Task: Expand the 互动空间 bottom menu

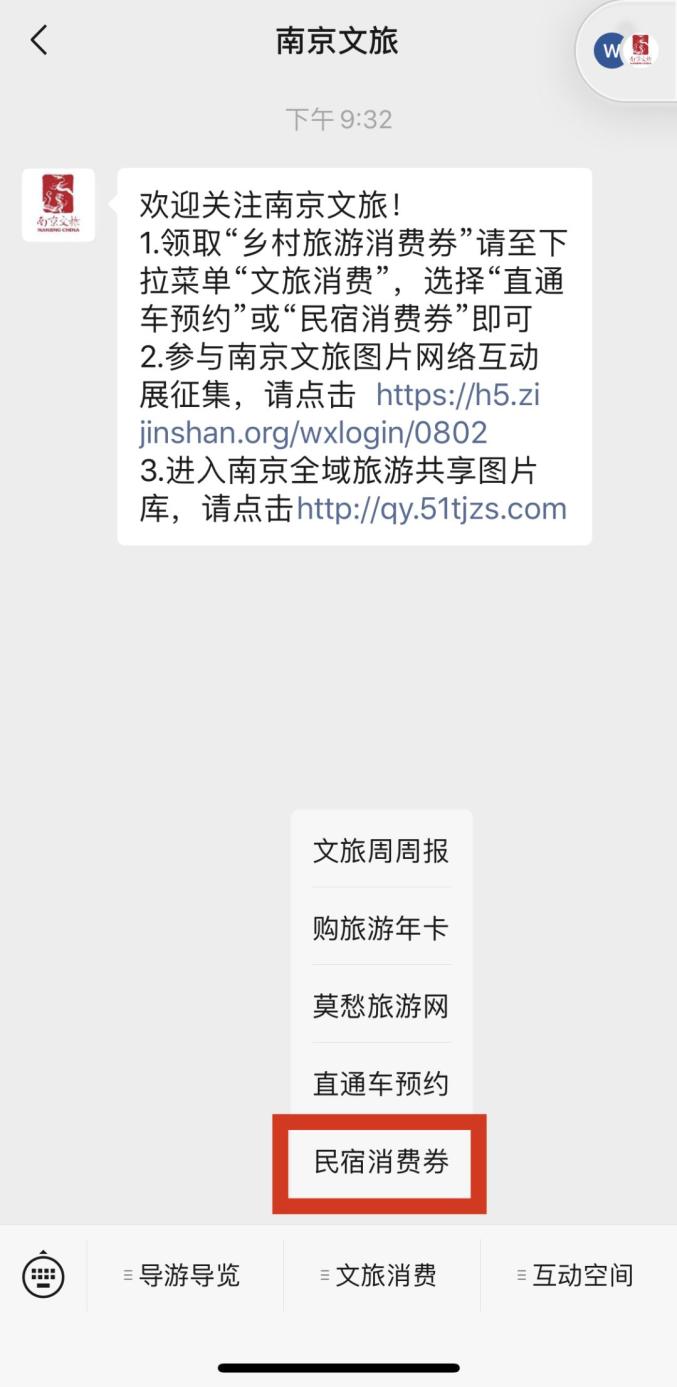Action: point(579,1275)
